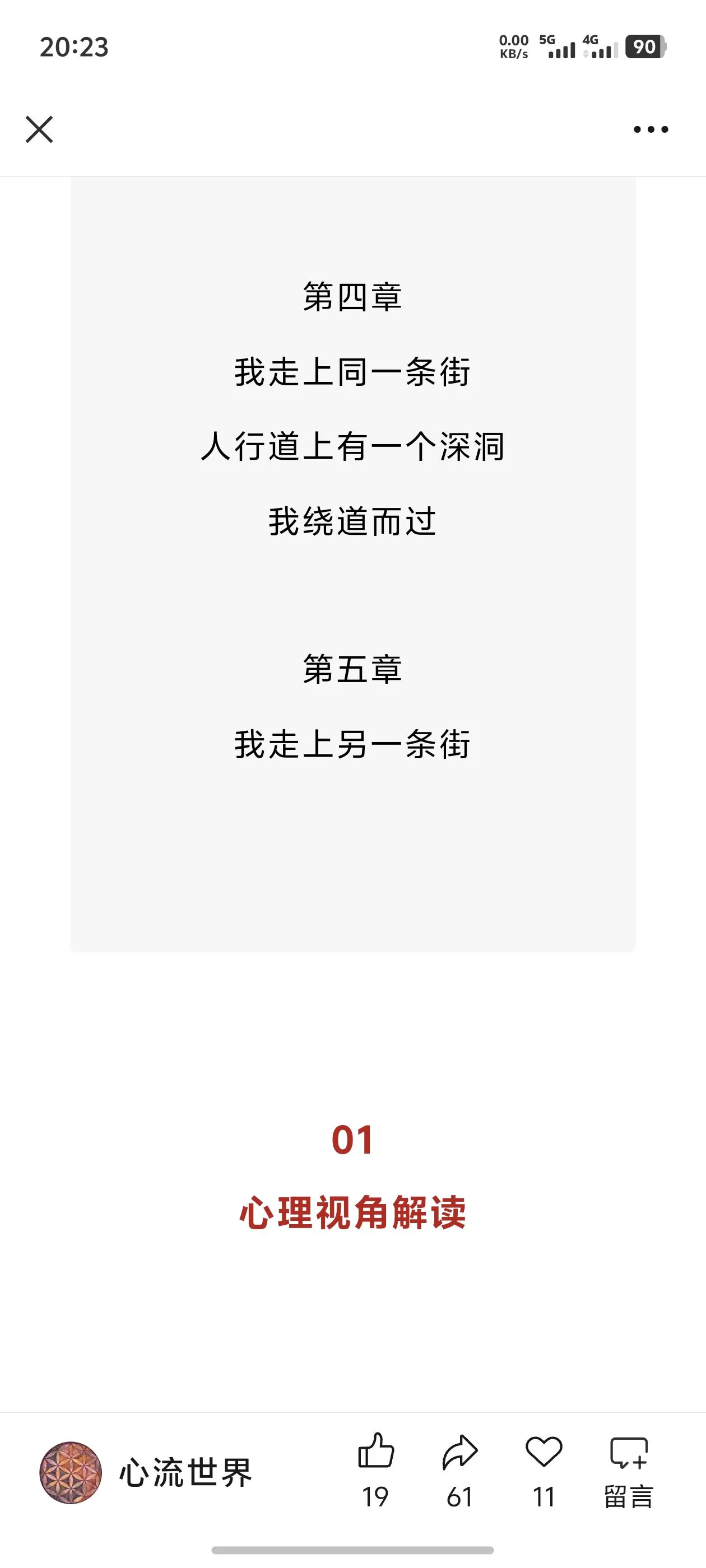
Task: Close the article with the X button
Action: (x=40, y=129)
